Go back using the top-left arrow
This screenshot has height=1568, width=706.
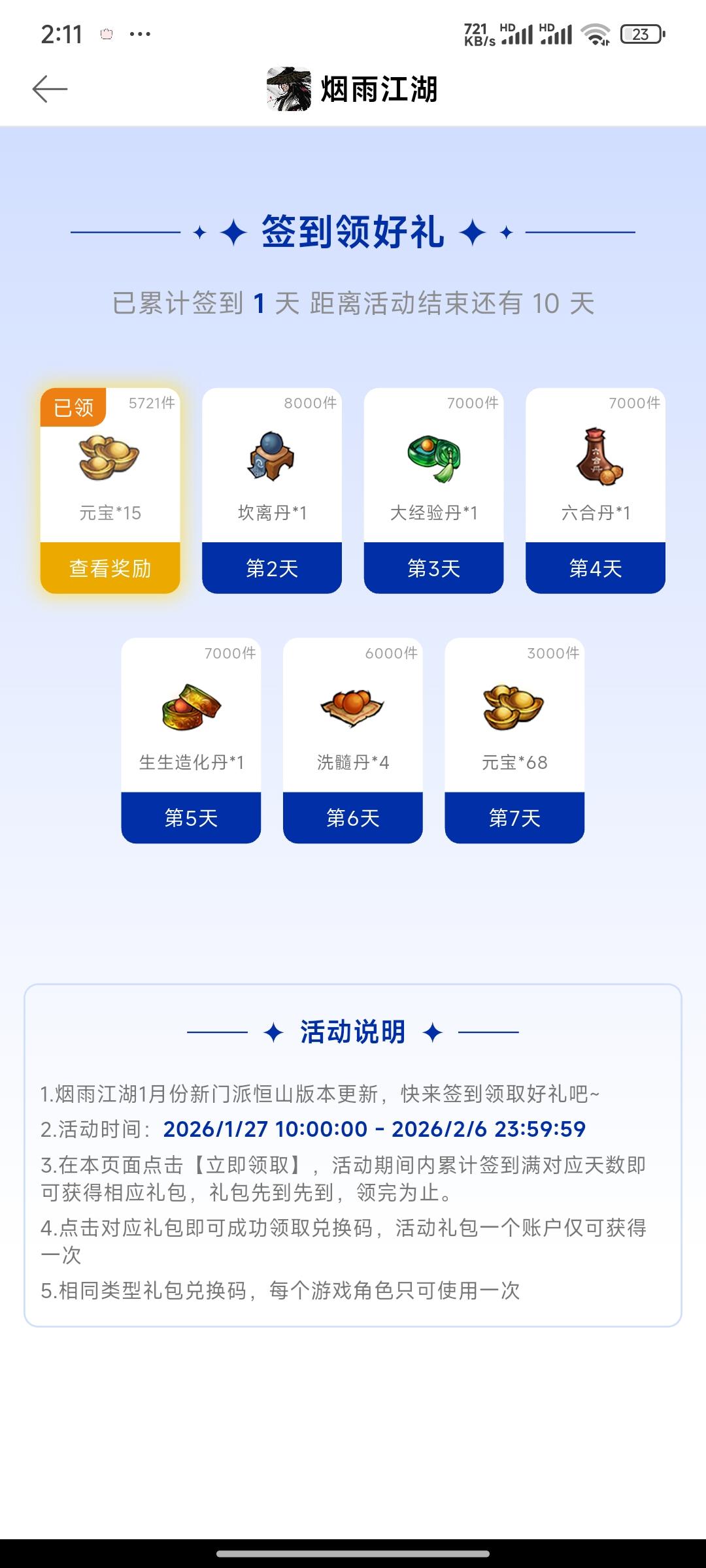click(50, 89)
